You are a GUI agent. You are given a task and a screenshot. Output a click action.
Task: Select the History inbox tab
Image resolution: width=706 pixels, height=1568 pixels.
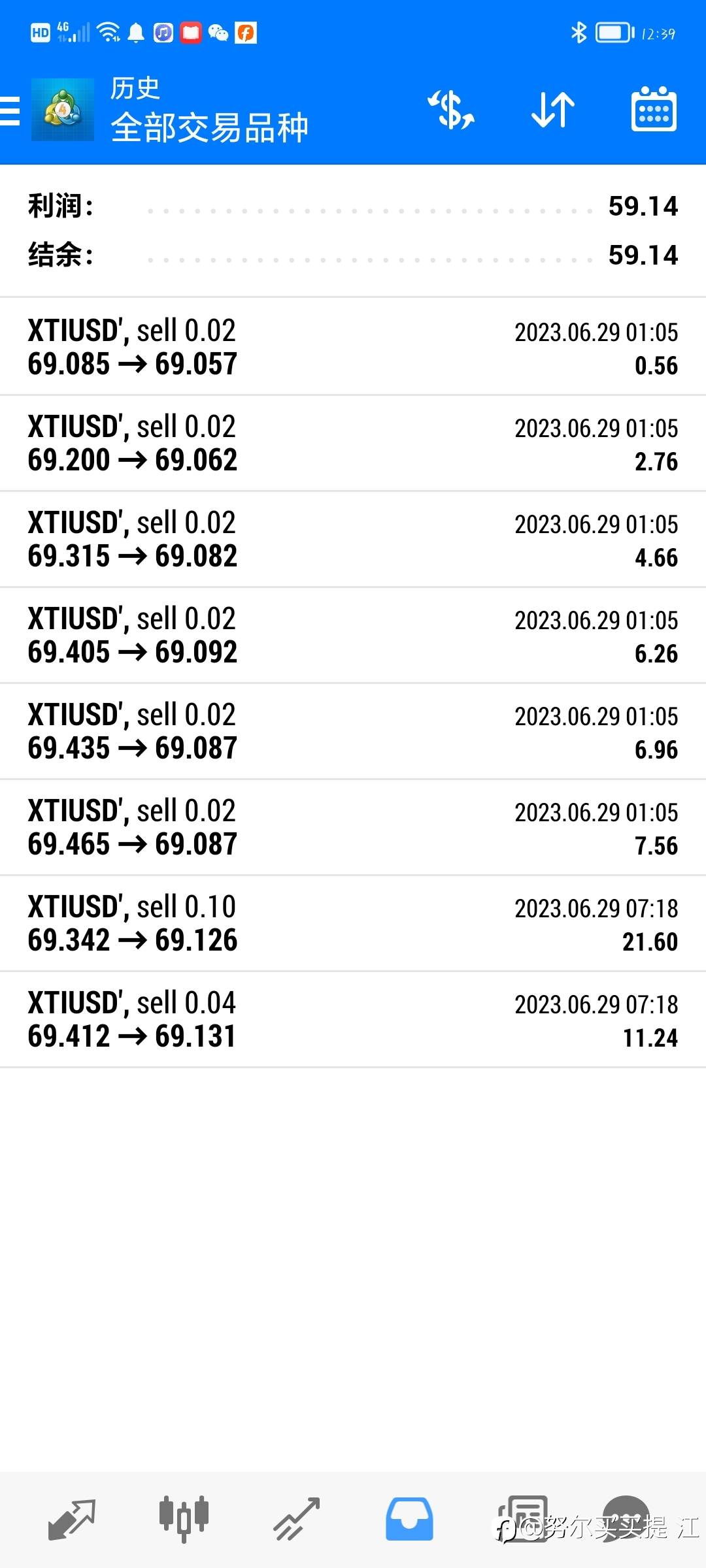(x=409, y=1520)
